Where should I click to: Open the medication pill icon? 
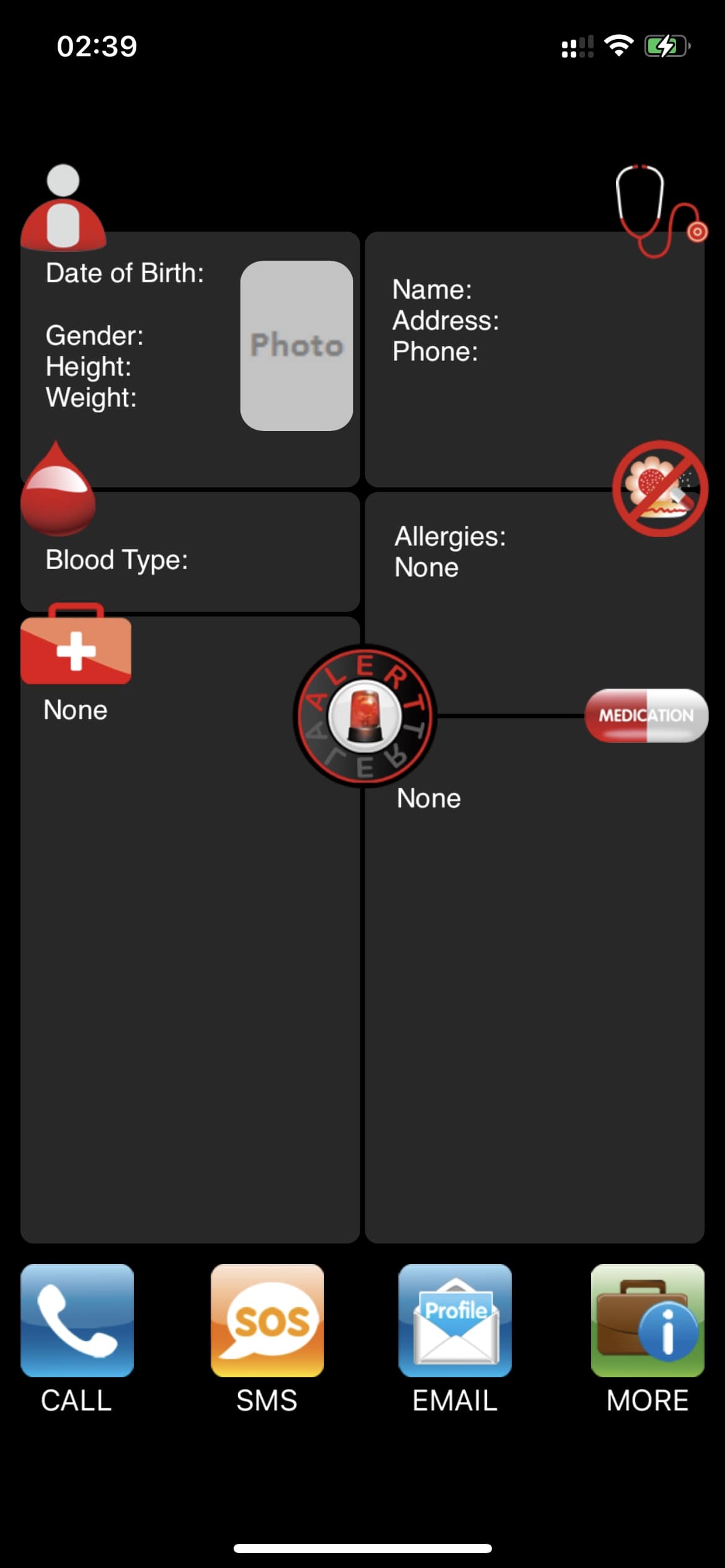click(x=646, y=715)
